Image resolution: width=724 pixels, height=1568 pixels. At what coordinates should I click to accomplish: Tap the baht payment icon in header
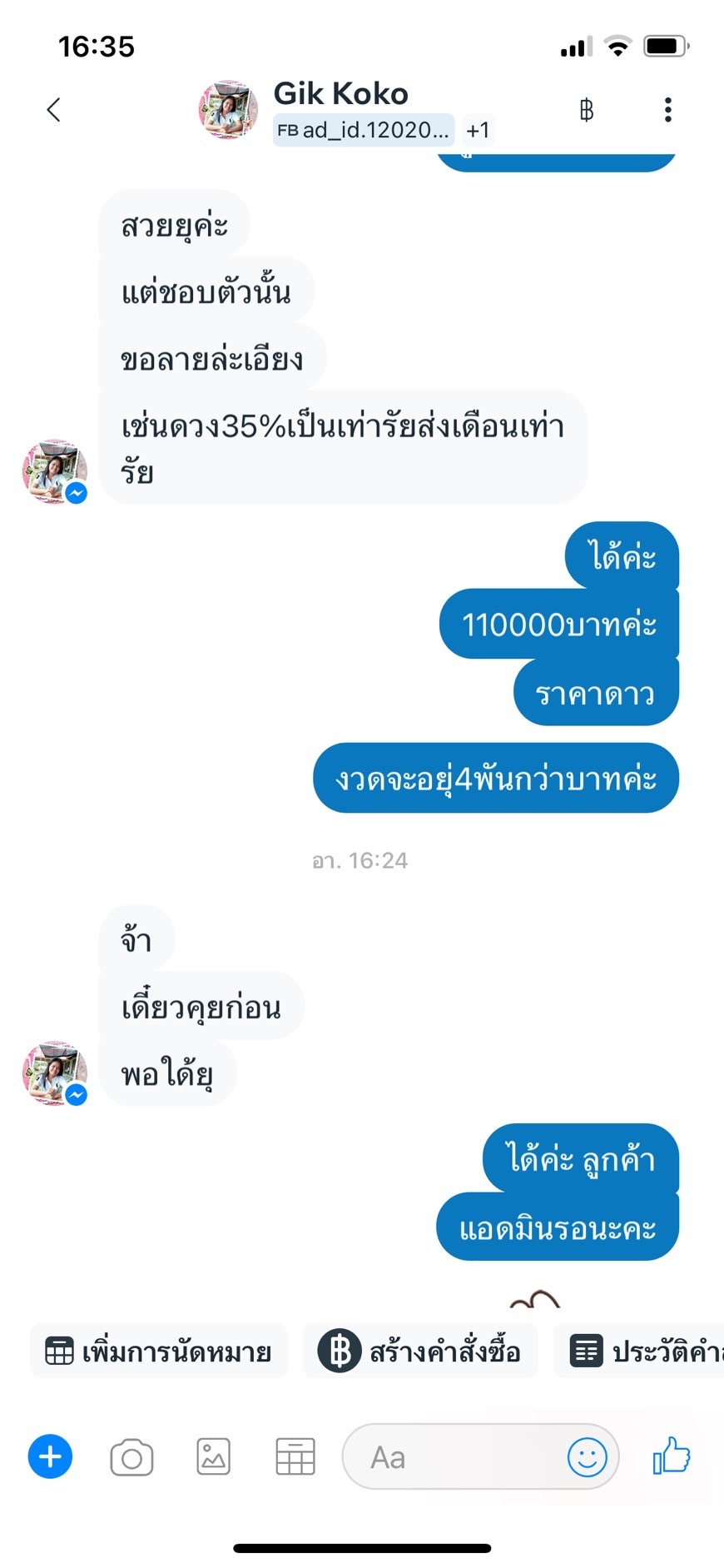(586, 110)
